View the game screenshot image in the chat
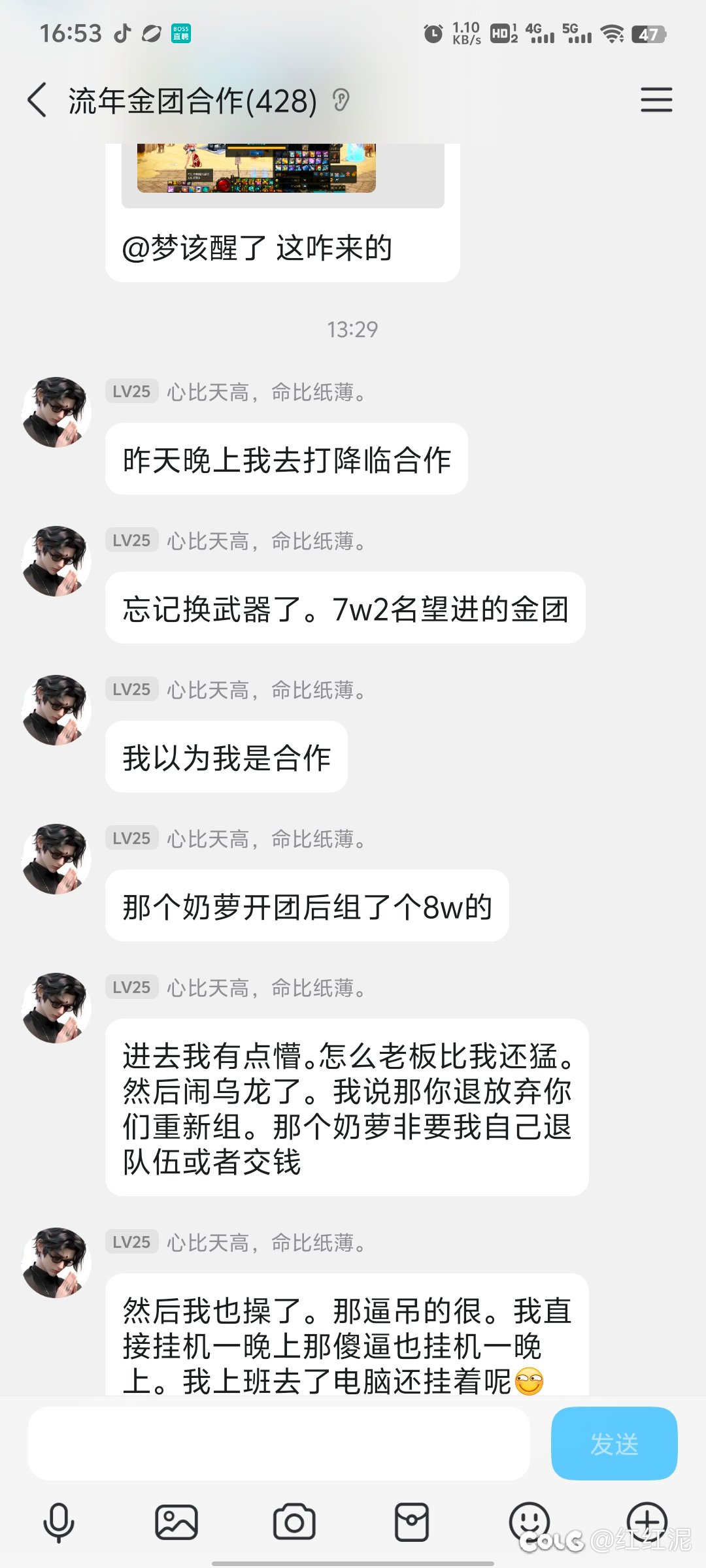706x1568 pixels. (256, 168)
